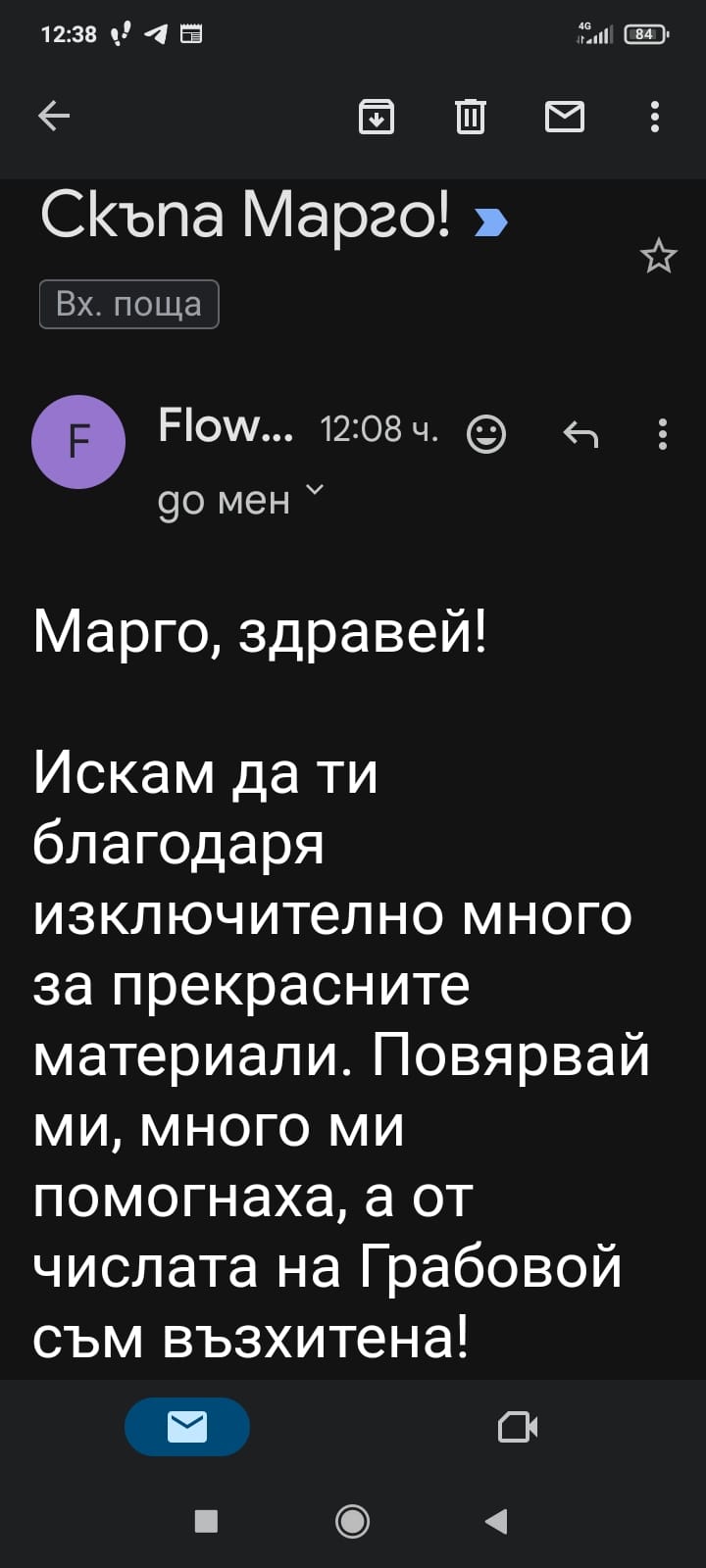The width and height of the screenshot is (706, 1568).
Task: Star this conversation
Action: tap(659, 256)
